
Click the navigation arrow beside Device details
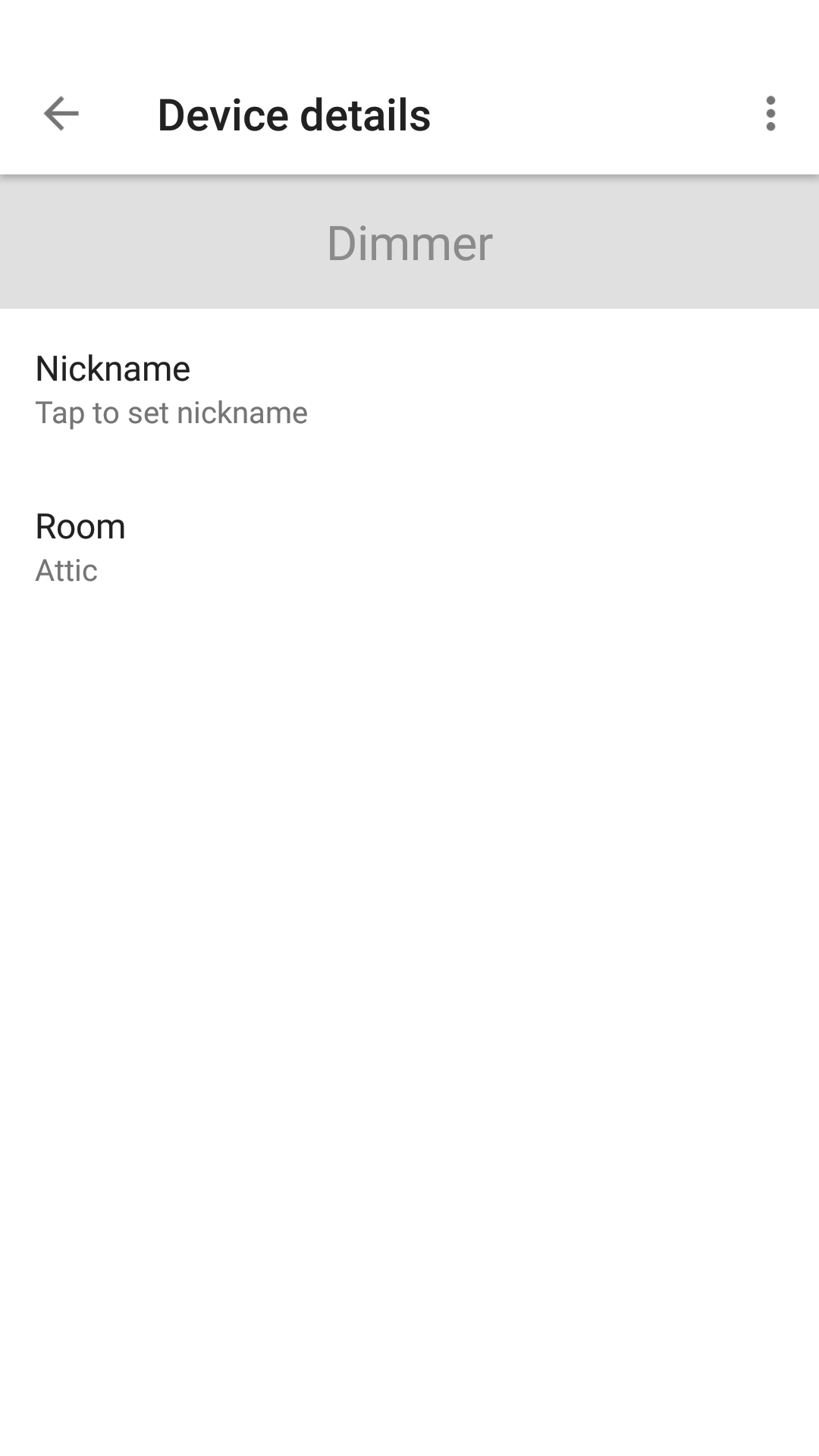(61, 114)
